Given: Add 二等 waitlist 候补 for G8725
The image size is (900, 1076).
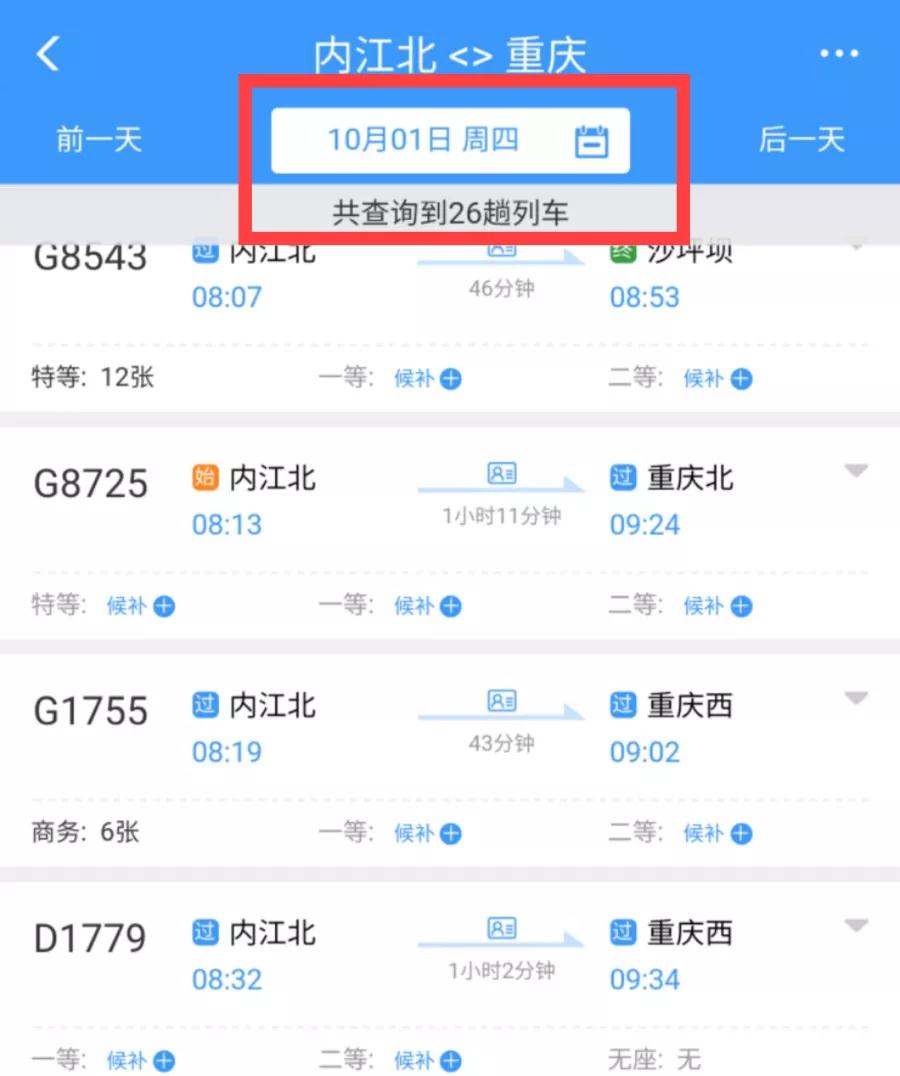Looking at the screenshot, I should 718,606.
